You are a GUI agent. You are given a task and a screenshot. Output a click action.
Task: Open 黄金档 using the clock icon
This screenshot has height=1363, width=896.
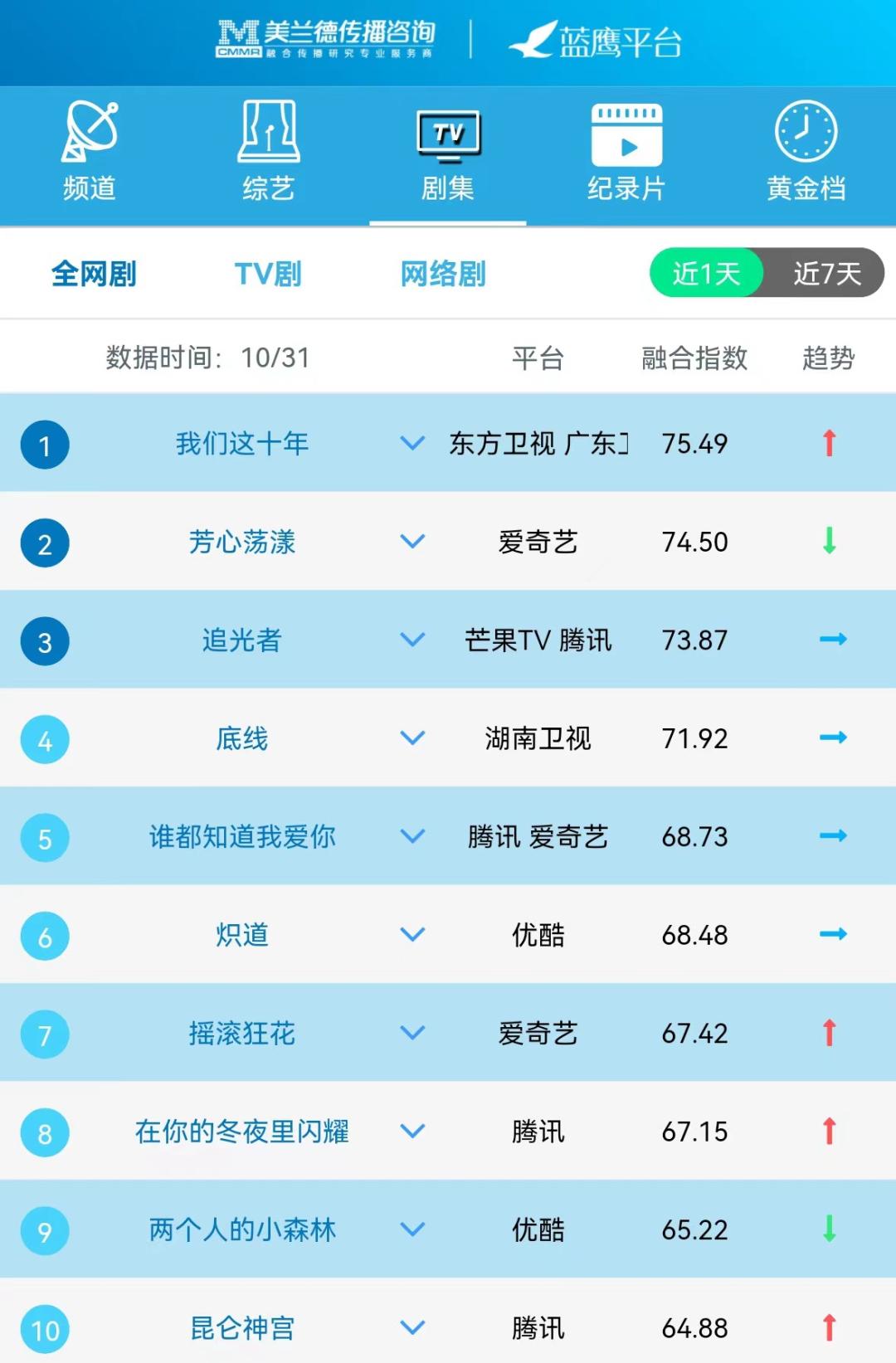[x=806, y=133]
